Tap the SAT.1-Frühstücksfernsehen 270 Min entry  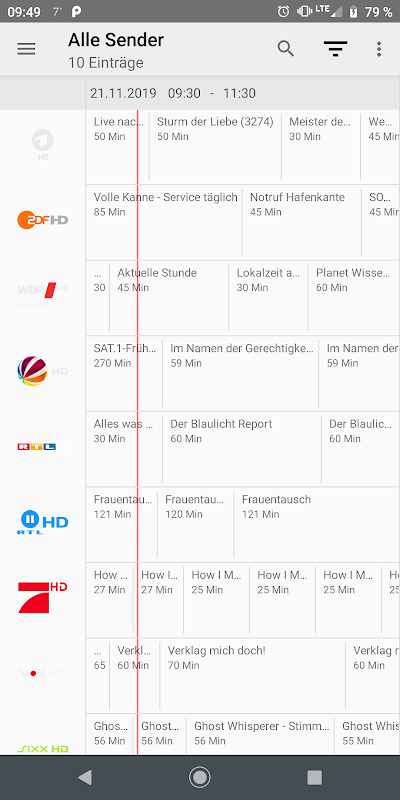pos(124,373)
